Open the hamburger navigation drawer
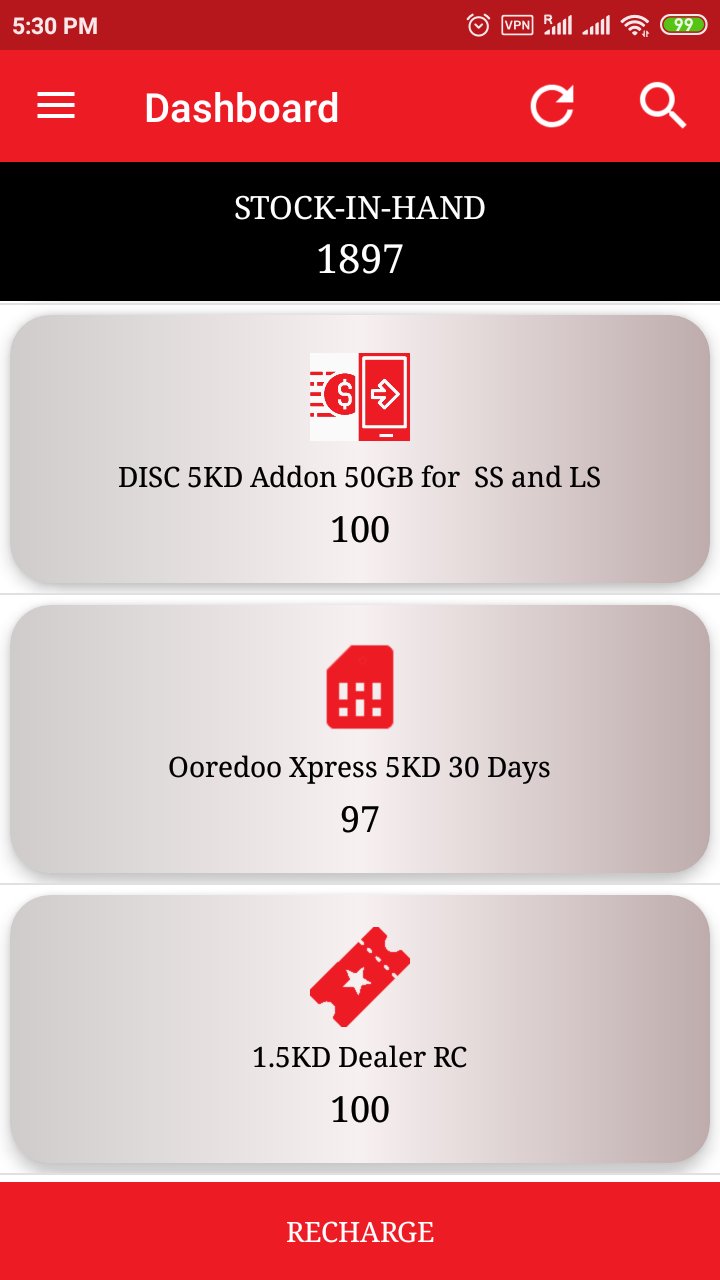The image size is (720, 1280). click(x=56, y=107)
